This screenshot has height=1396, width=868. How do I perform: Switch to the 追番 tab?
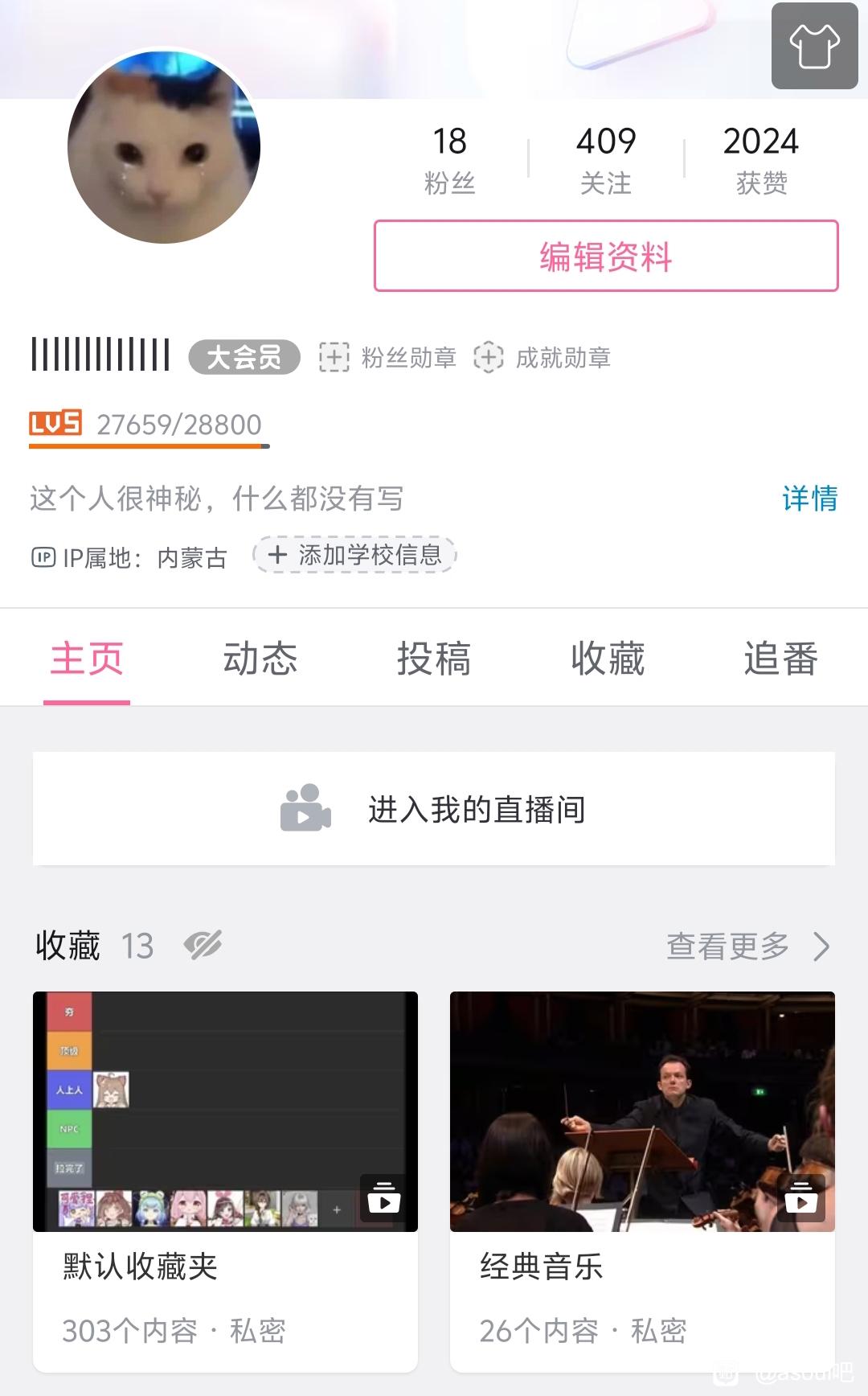(781, 659)
